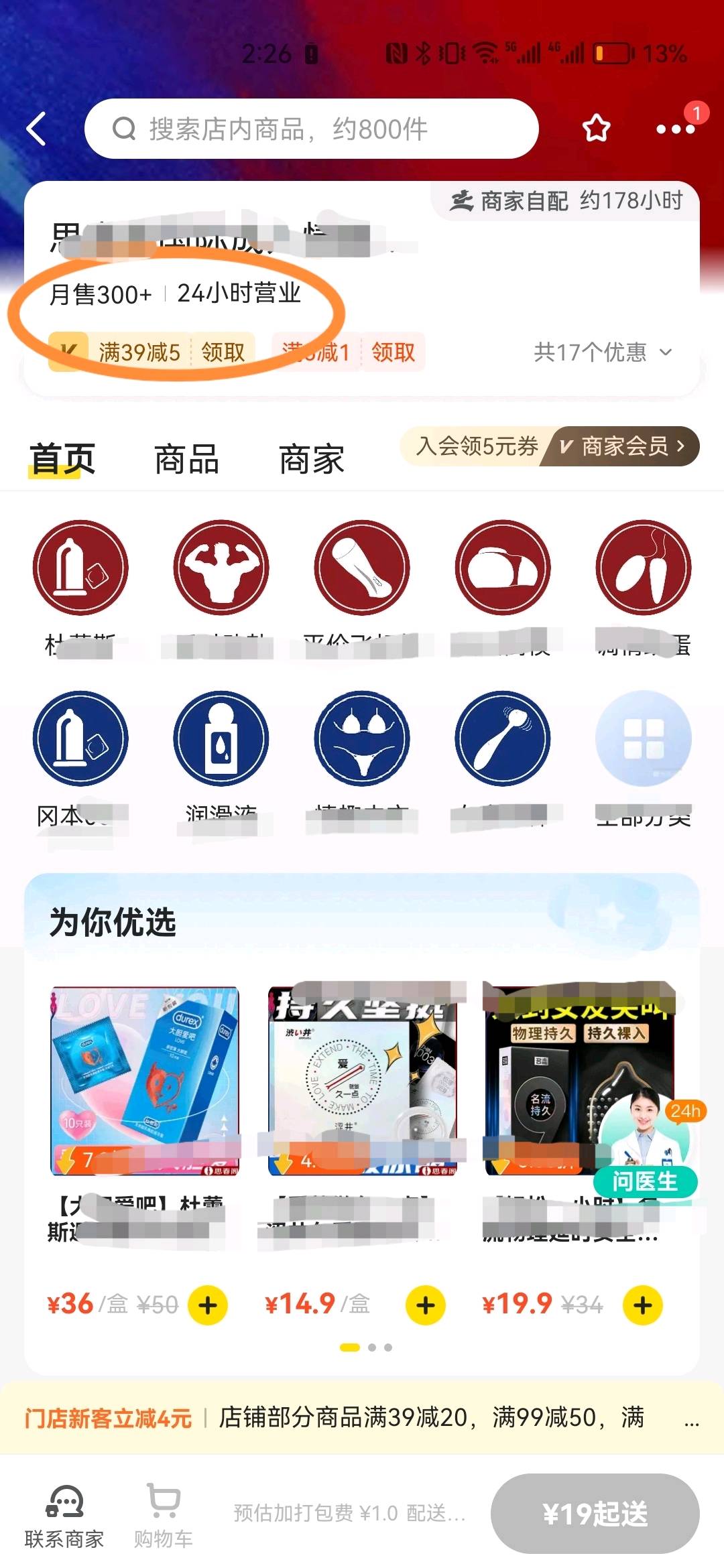Open the blue lubricant bottle category
Image resolution: width=724 pixels, height=1568 pixels.
click(x=221, y=738)
